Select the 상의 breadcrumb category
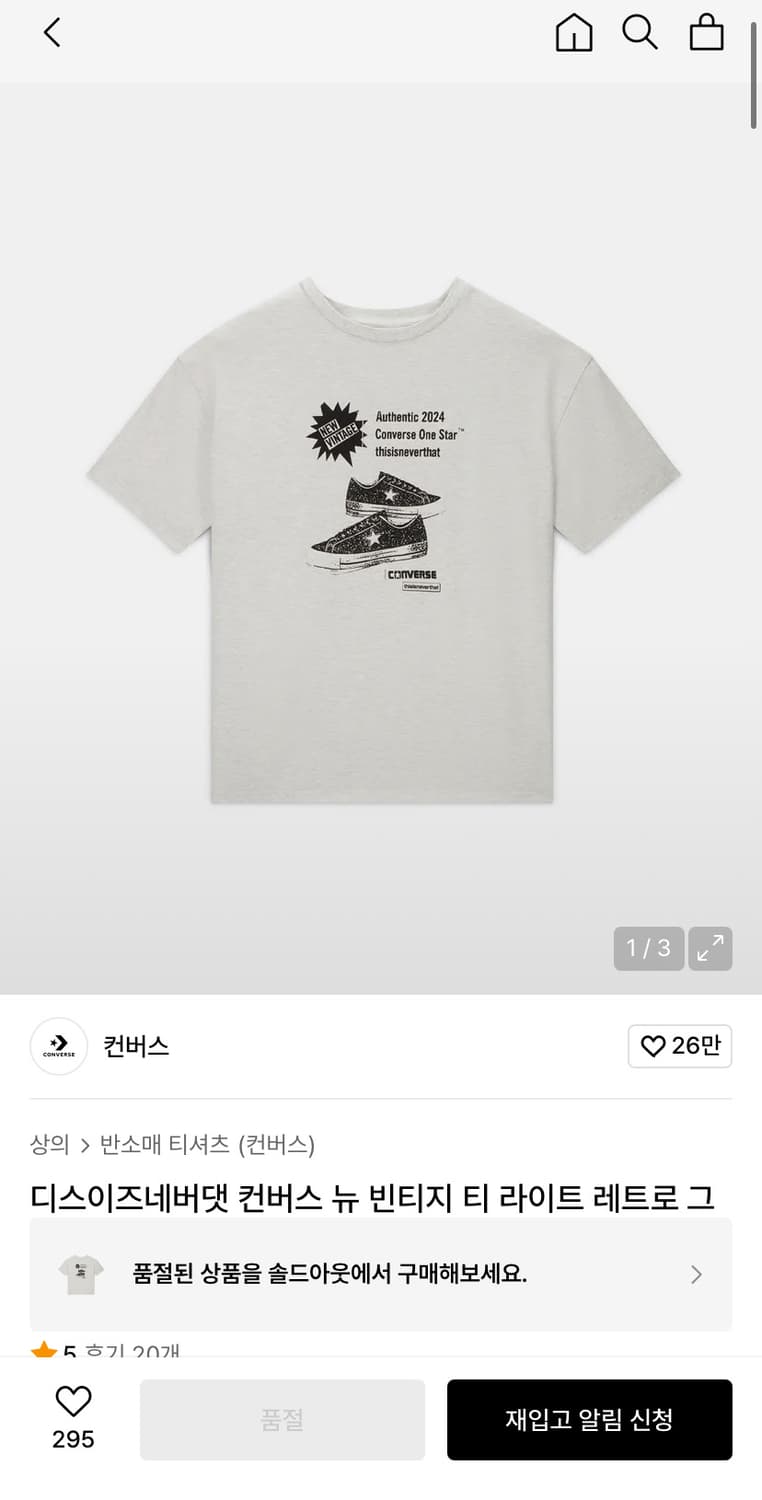The image size is (762, 1500). tap(48, 1144)
